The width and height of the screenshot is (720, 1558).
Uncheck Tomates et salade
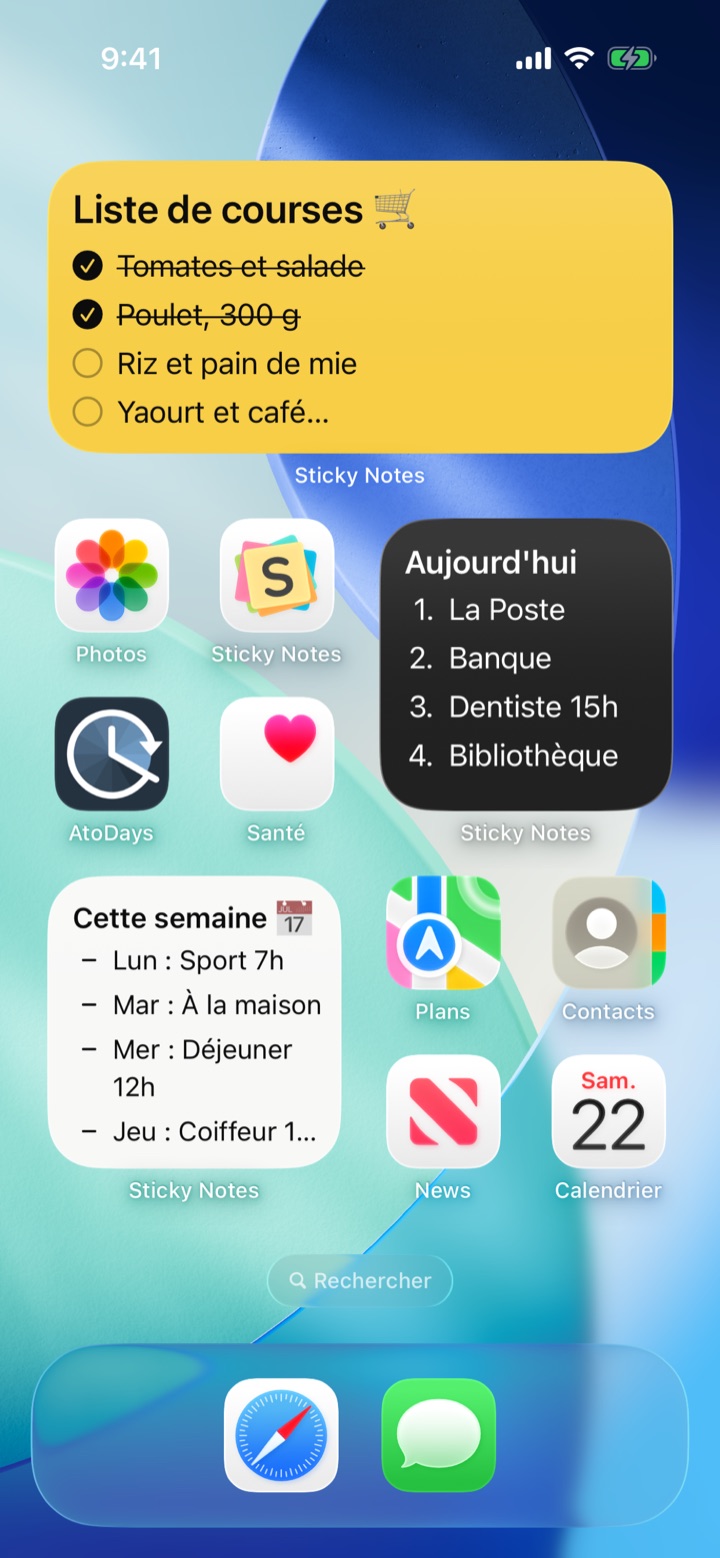point(88,266)
